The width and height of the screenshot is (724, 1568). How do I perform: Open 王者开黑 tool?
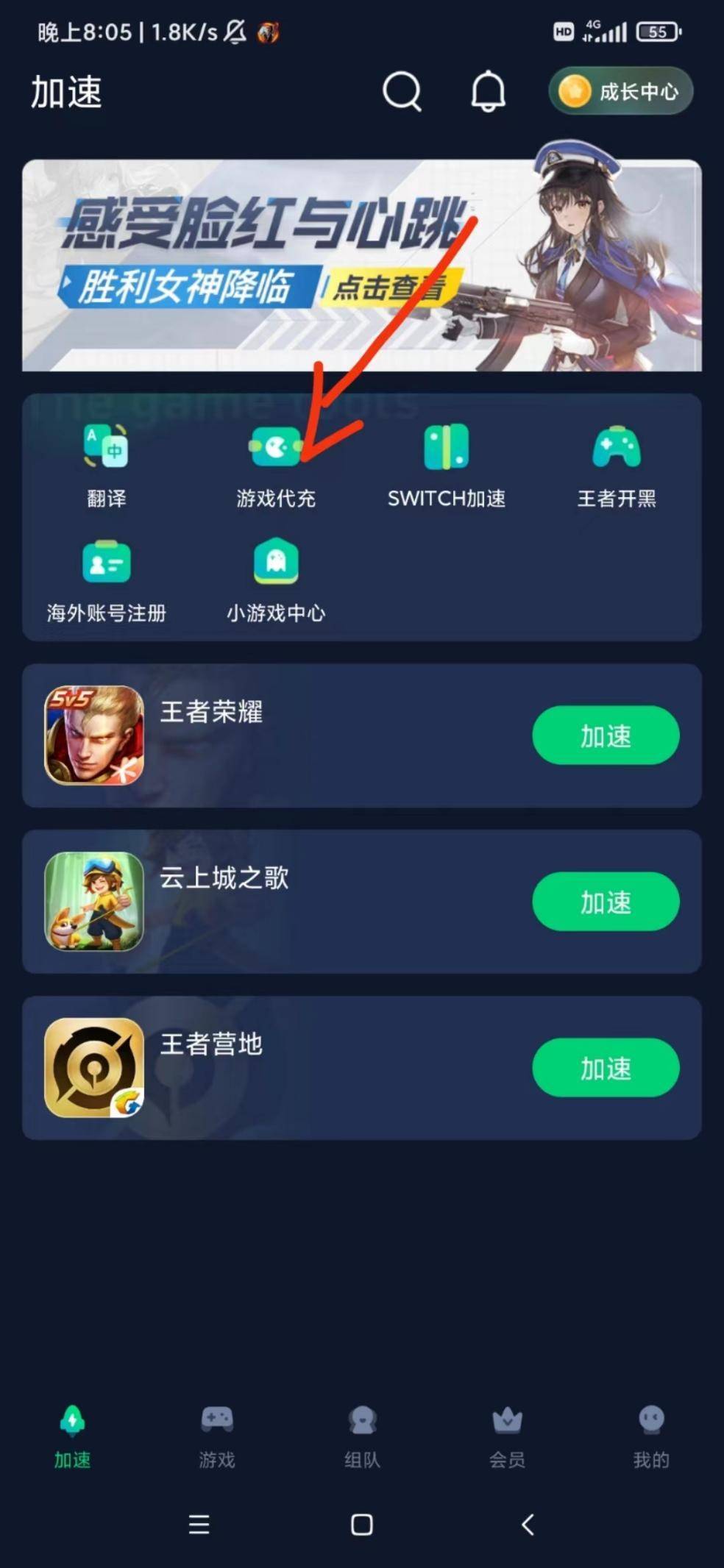point(617,465)
